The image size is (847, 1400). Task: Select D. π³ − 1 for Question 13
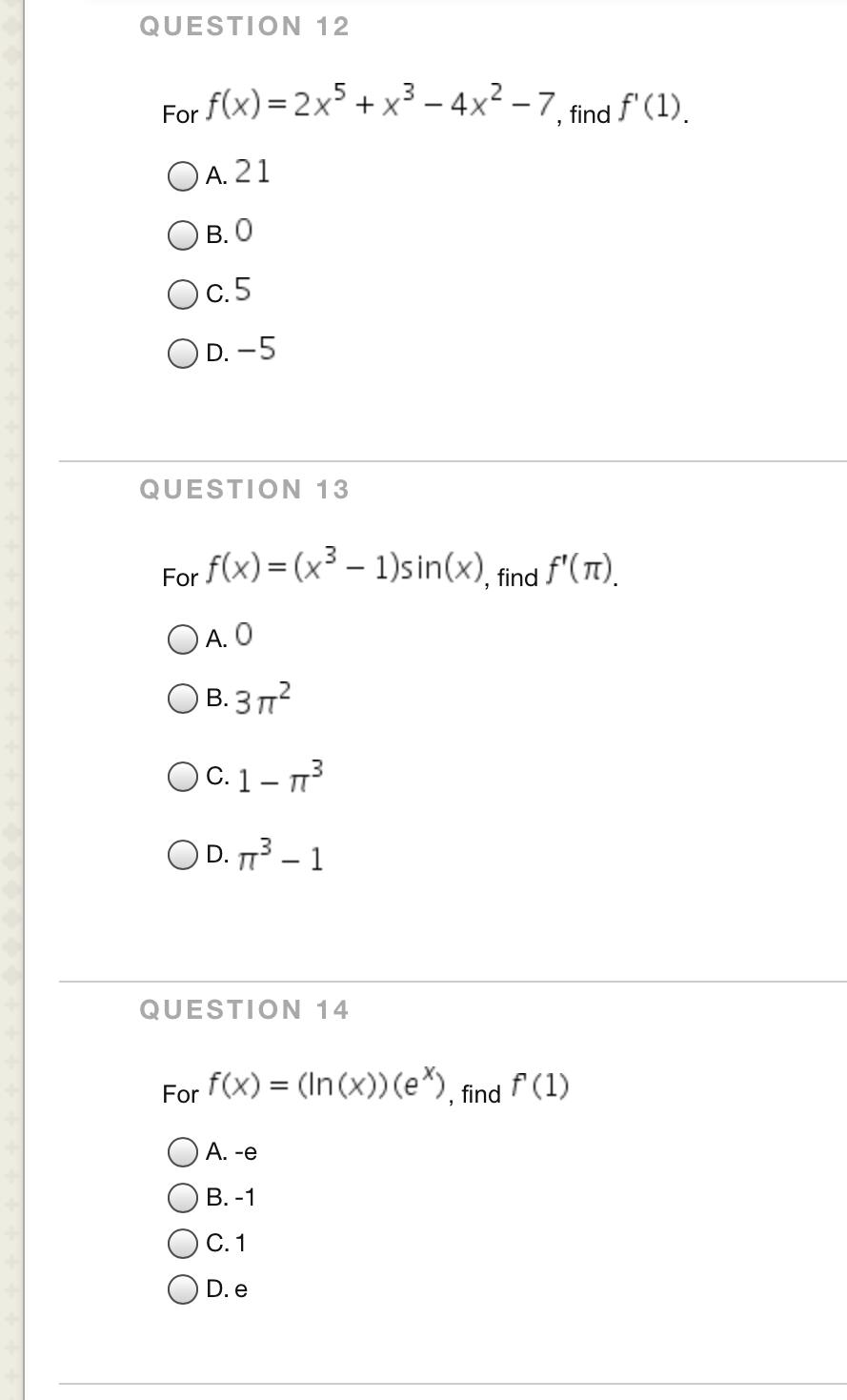[182, 854]
